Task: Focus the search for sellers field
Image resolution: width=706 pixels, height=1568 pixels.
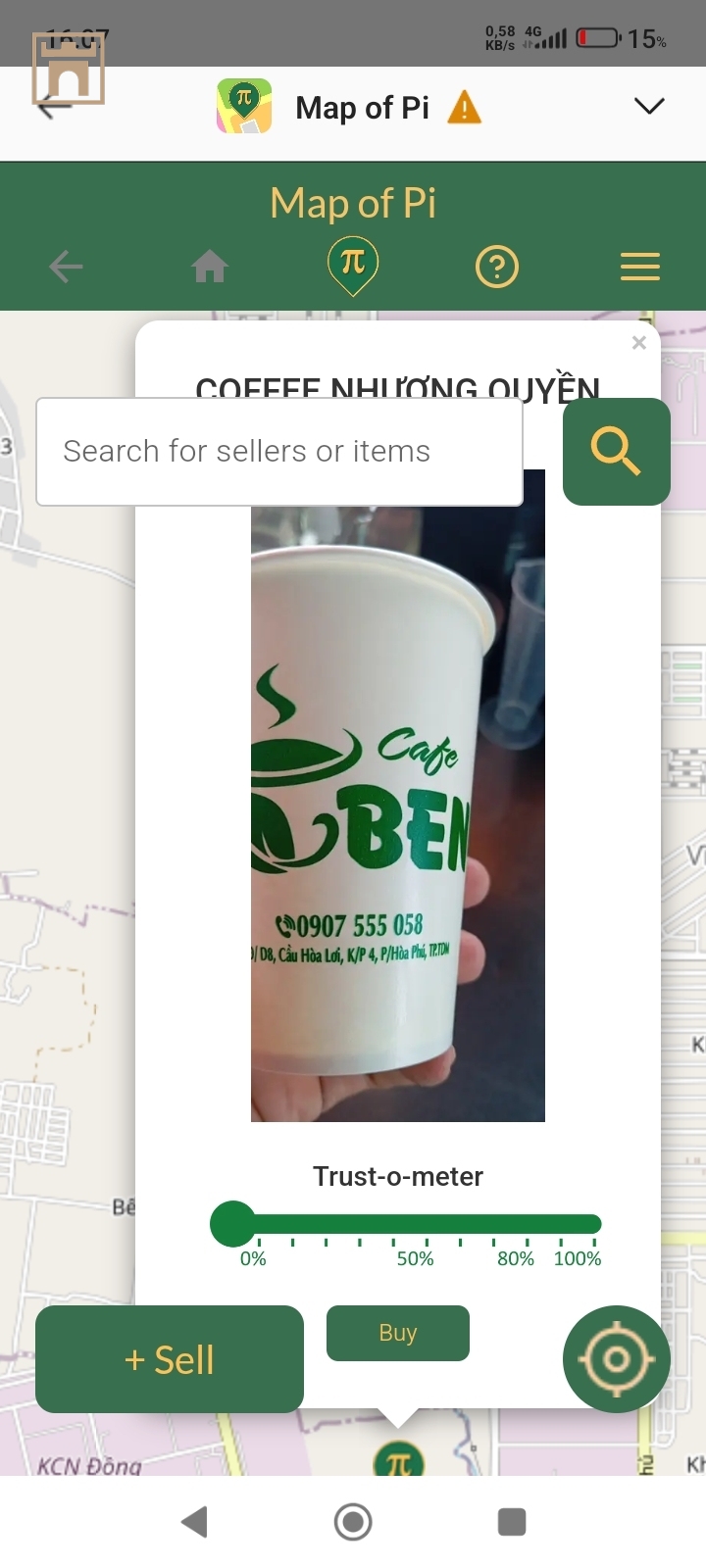Action: coord(279,452)
